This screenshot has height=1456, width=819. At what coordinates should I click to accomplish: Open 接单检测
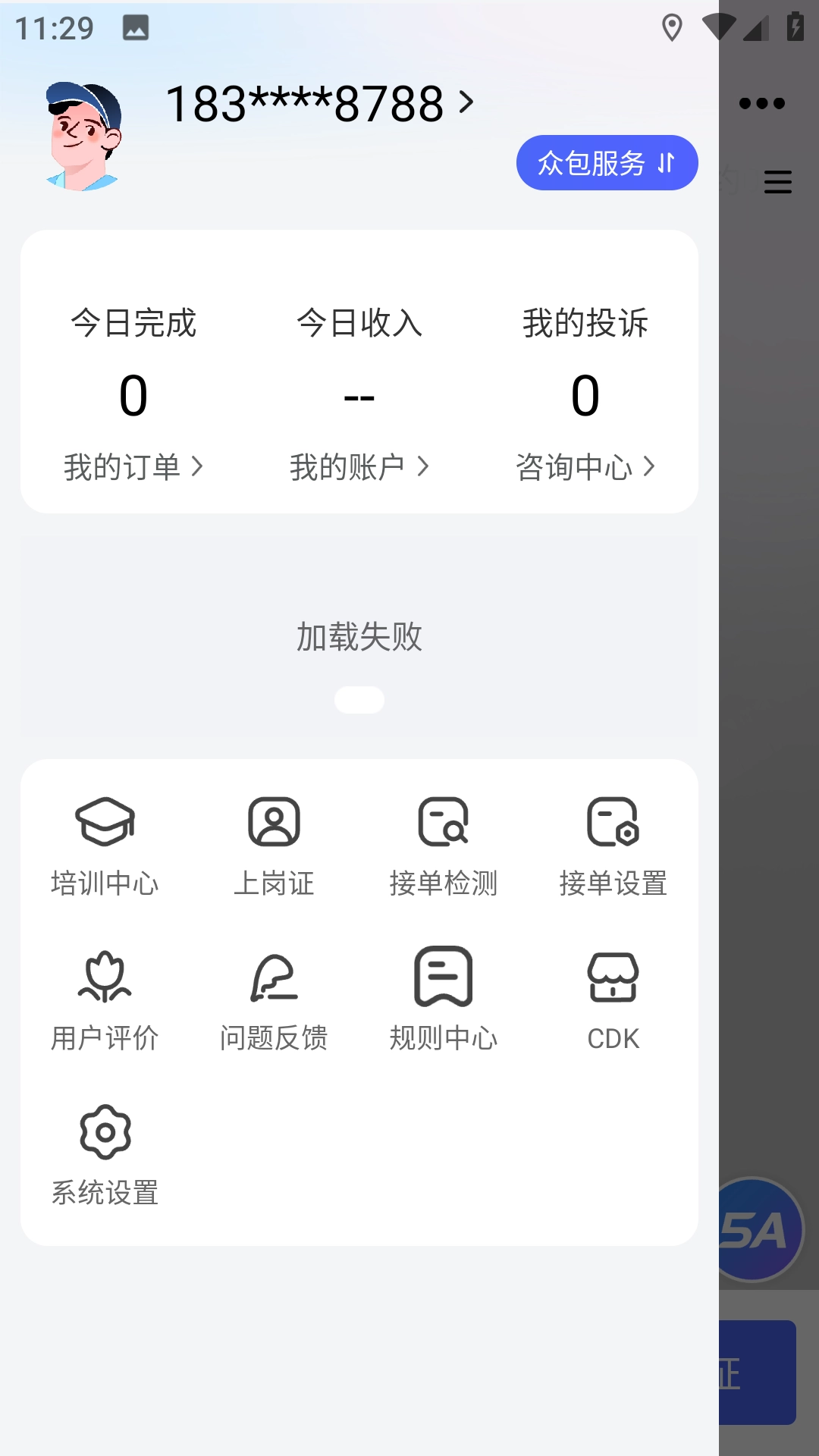point(444,846)
